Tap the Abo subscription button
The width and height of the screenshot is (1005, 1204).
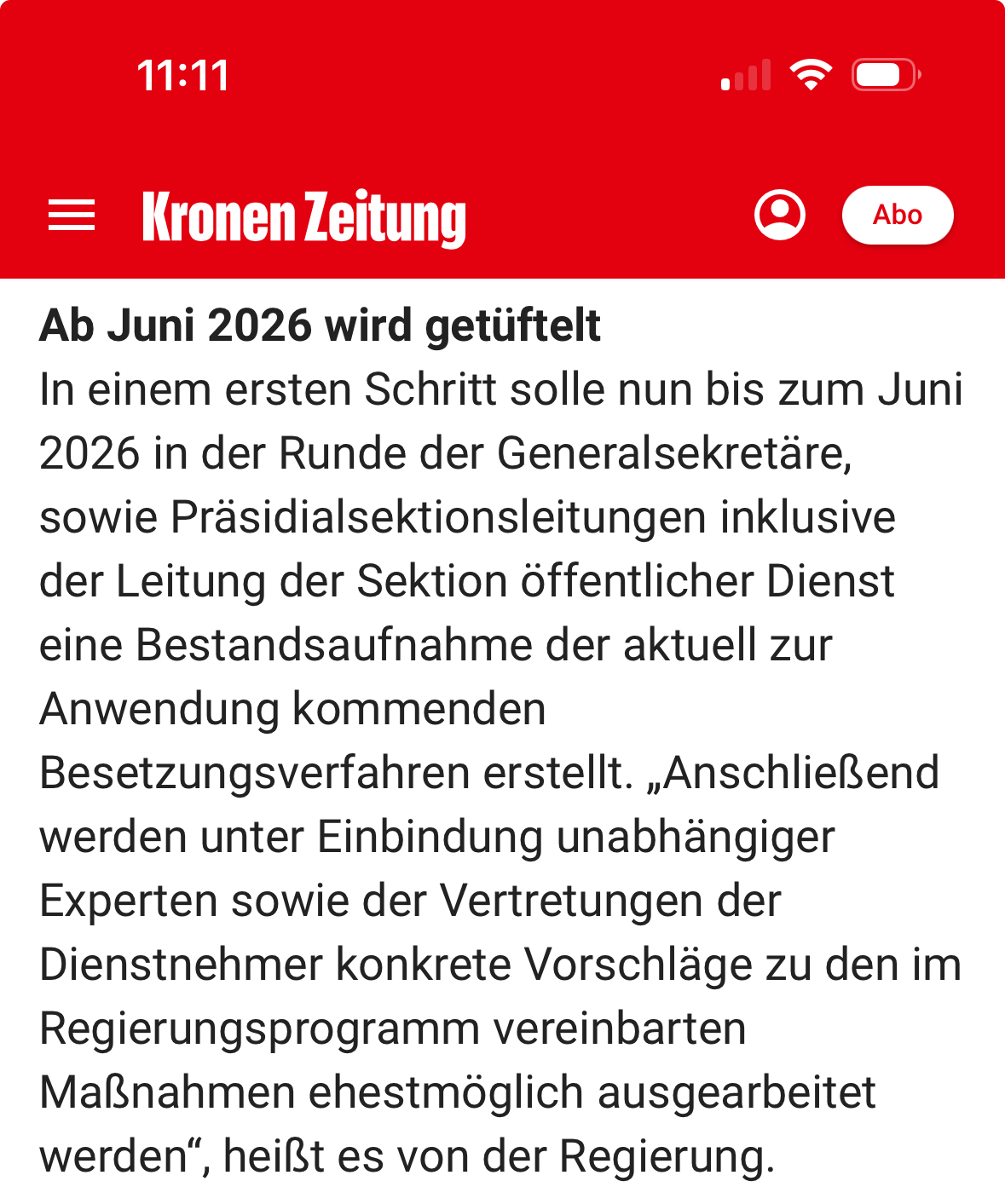coord(897,215)
